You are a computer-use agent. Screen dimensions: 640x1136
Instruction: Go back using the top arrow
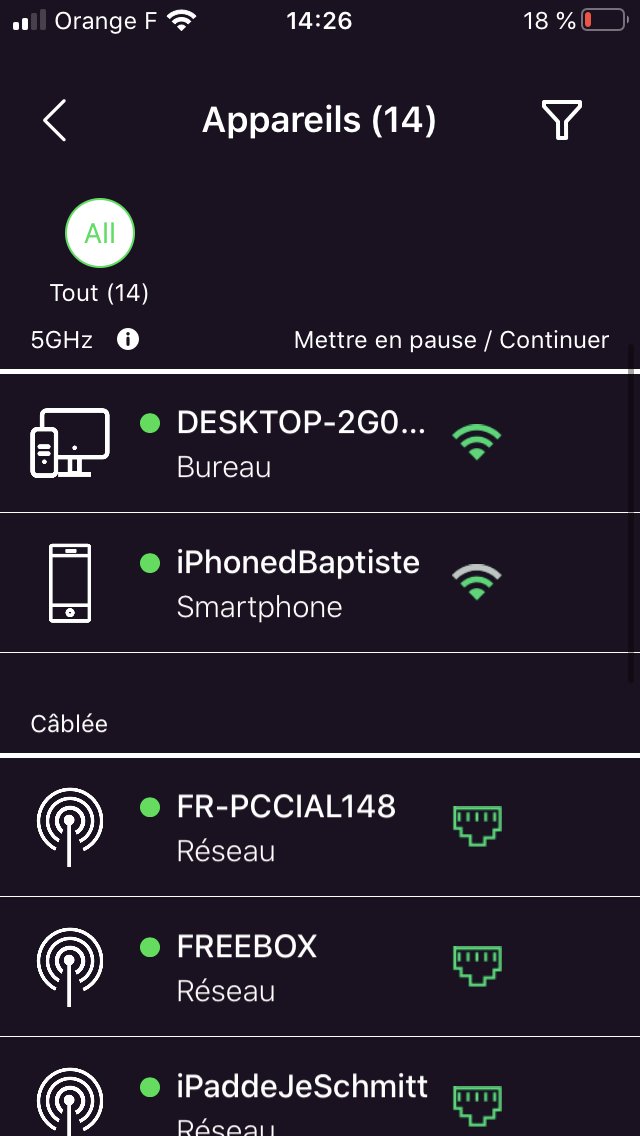(x=55, y=121)
